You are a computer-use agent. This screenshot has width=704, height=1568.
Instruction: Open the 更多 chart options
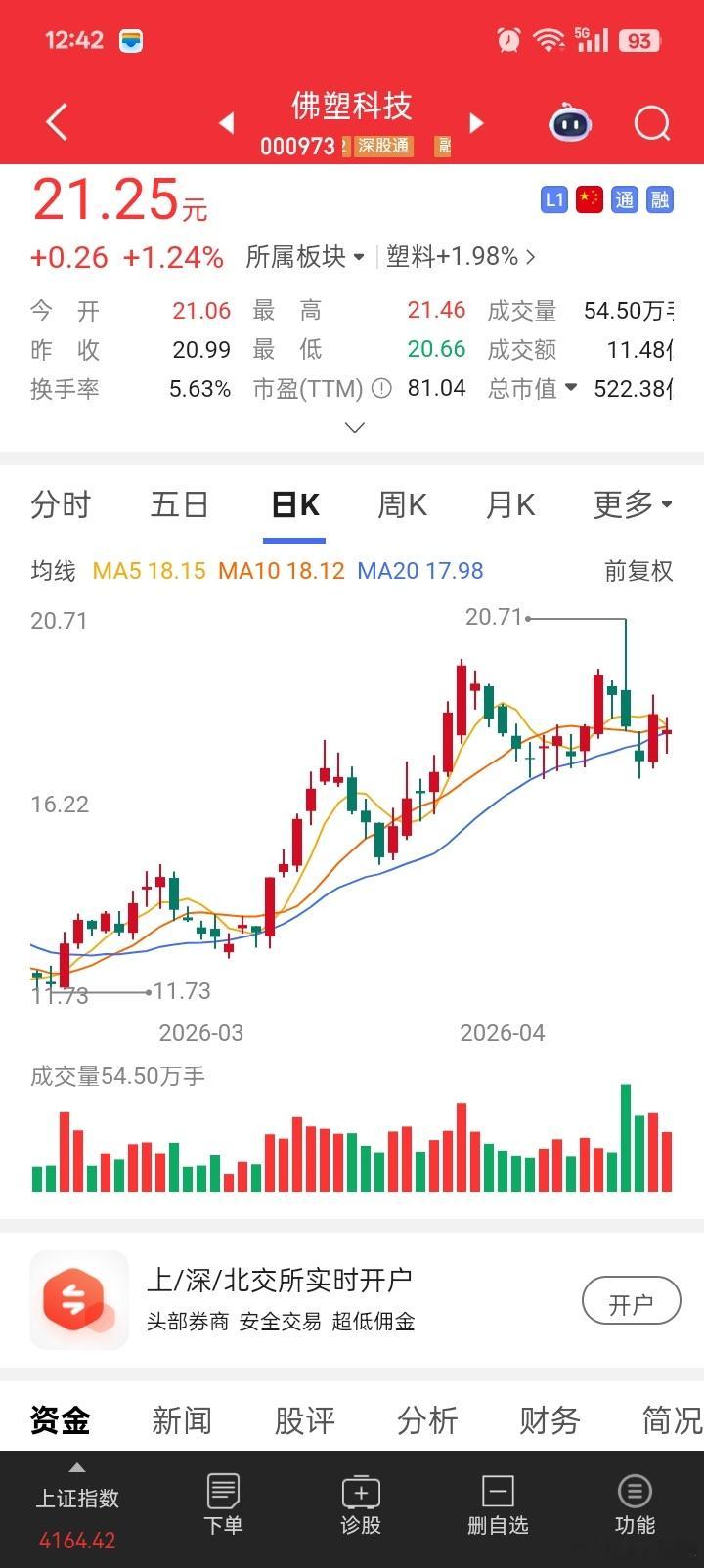633,504
